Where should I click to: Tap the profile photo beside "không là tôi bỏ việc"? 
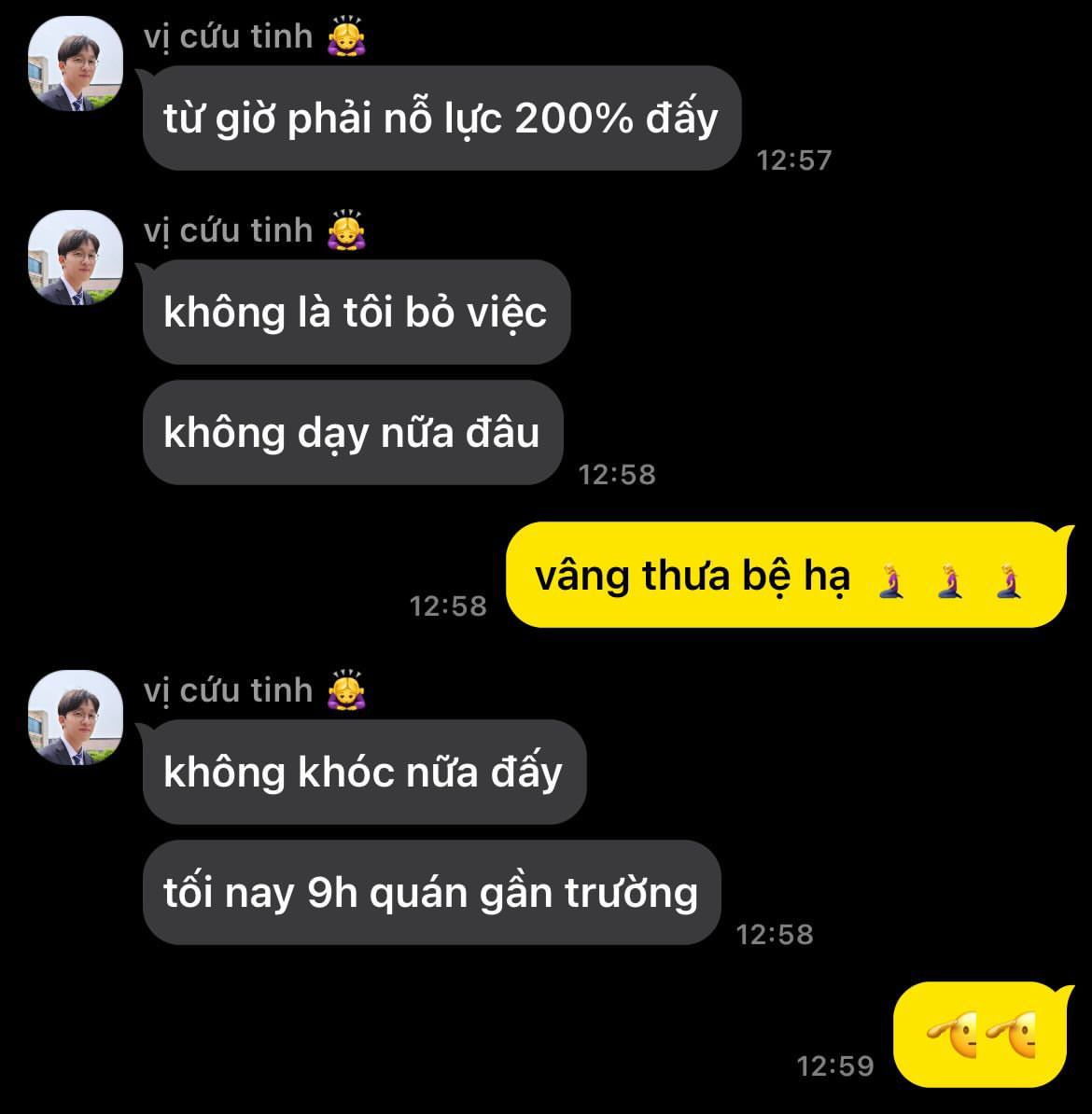(x=76, y=258)
